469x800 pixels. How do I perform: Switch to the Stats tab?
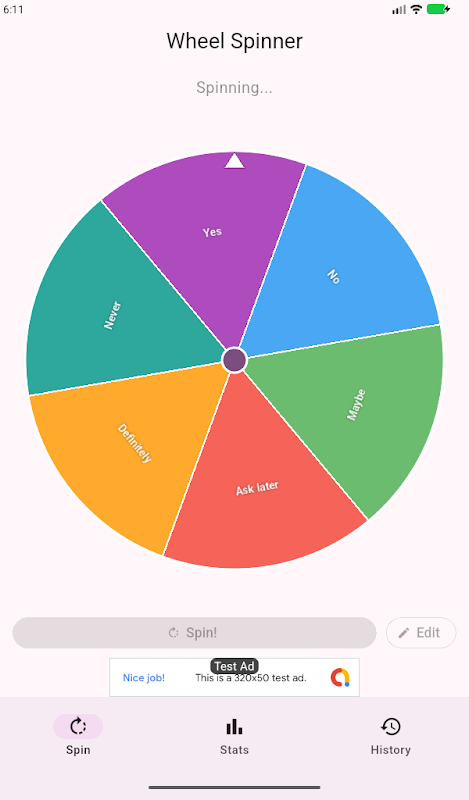coord(234,736)
